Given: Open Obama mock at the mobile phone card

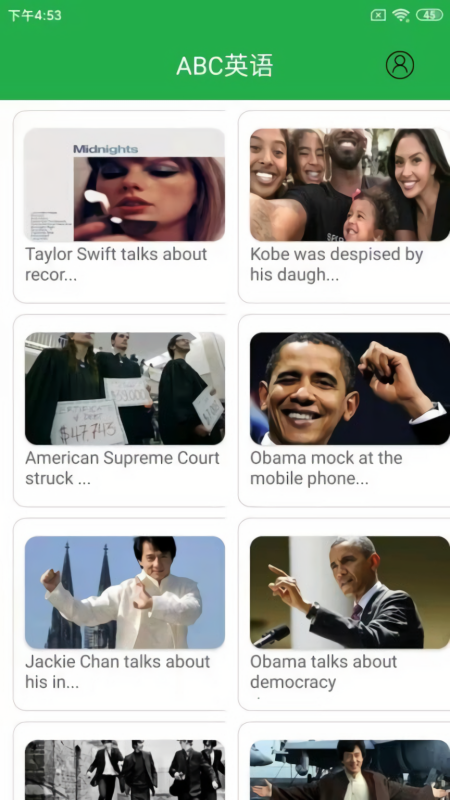Looking at the screenshot, I should 344,411.
